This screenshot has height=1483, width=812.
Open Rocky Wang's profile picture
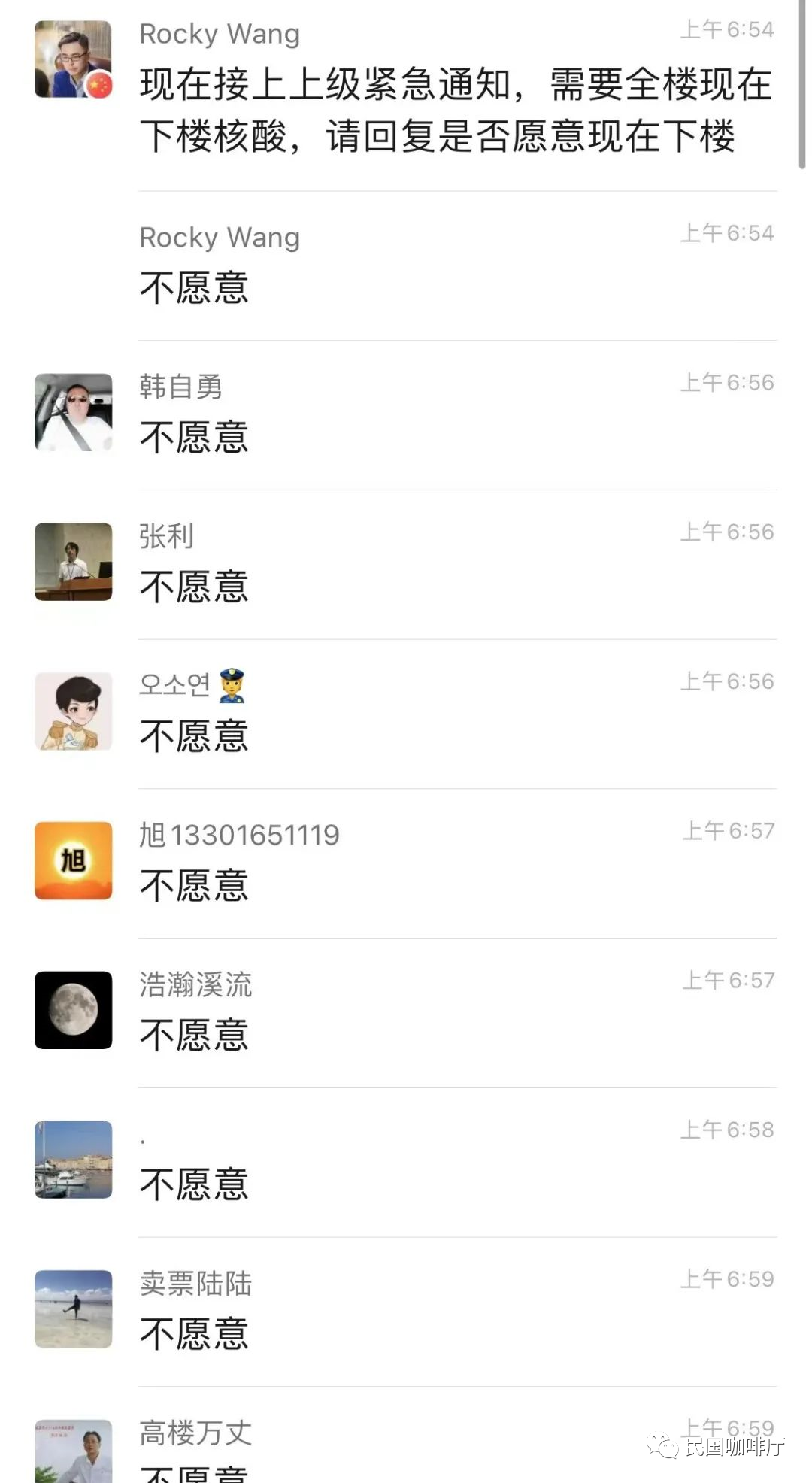(x=73, y=59)
